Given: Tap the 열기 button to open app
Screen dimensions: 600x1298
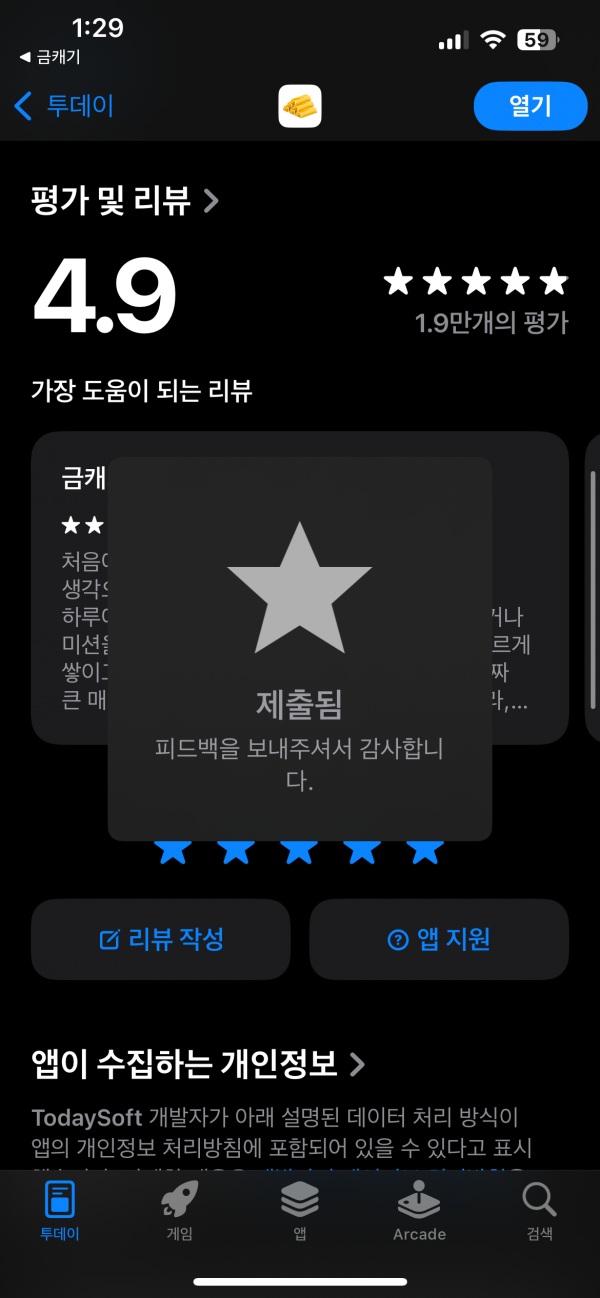Looking at the screenshot, I should coord(530,106).
